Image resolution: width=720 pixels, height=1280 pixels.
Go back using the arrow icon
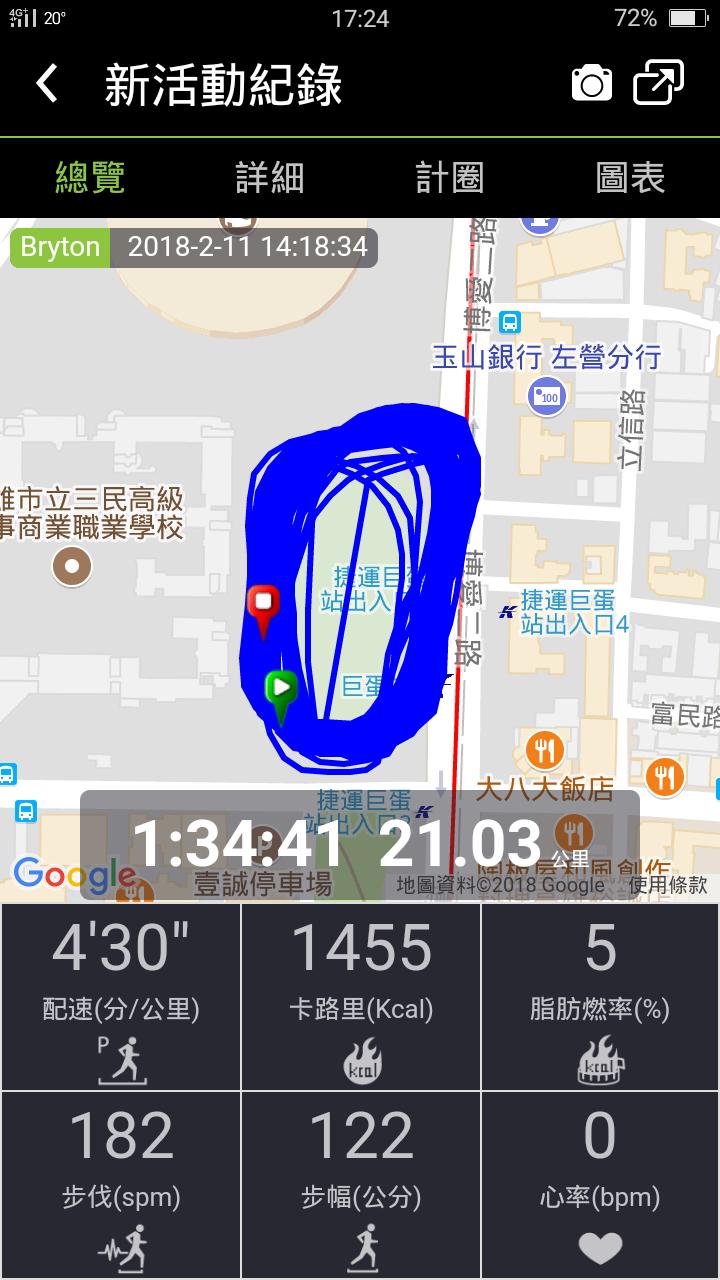(x=47, y=84)
